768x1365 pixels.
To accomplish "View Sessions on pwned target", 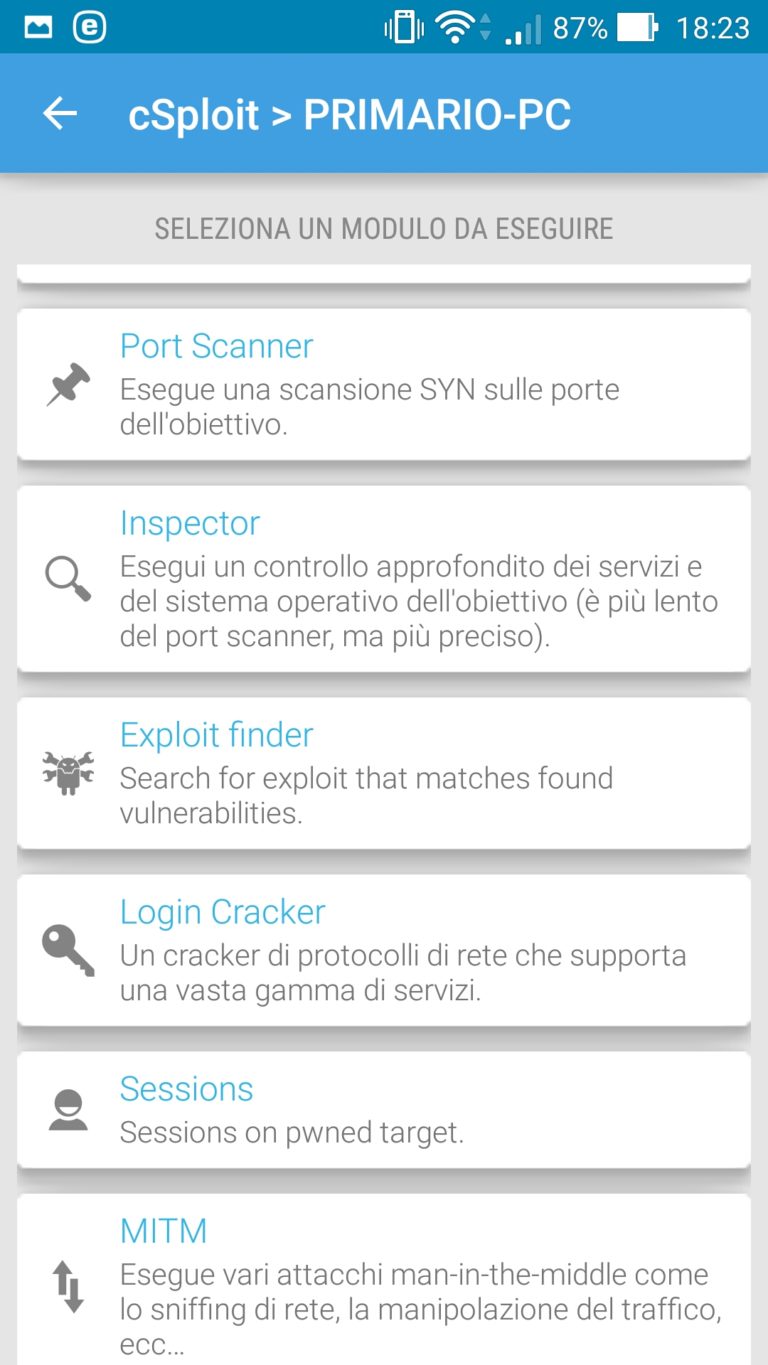I will click(384, 1109).
